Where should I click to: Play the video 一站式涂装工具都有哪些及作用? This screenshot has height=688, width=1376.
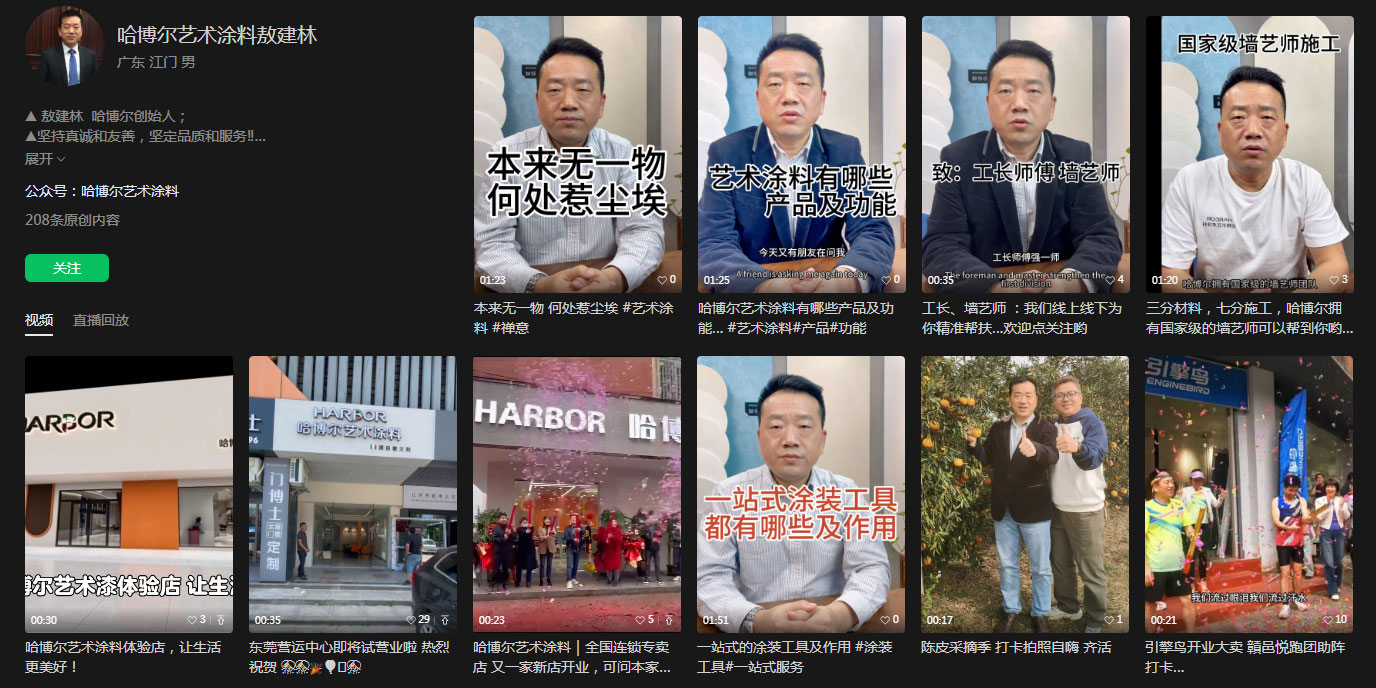(801, 494)
